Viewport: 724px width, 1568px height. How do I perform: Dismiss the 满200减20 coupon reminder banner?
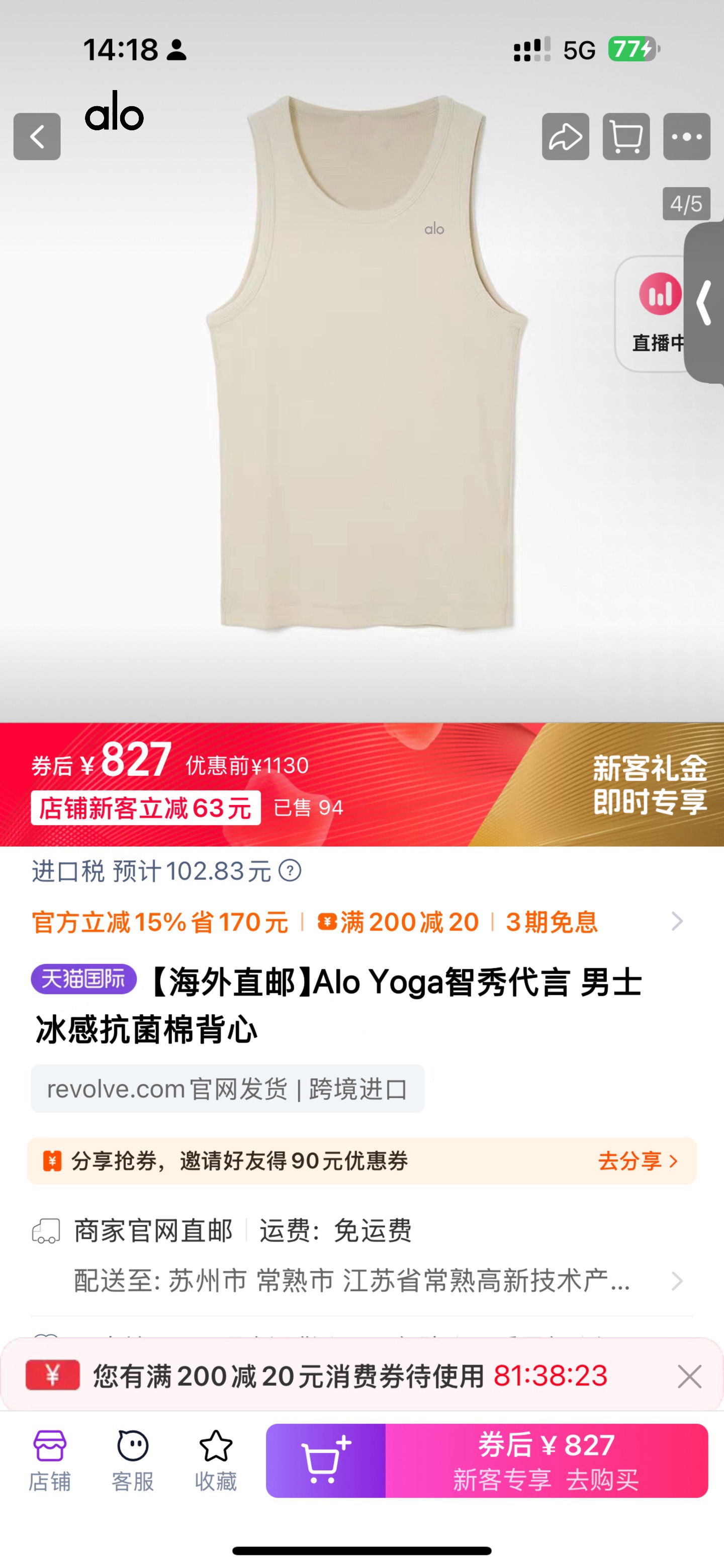(689, 1376)
